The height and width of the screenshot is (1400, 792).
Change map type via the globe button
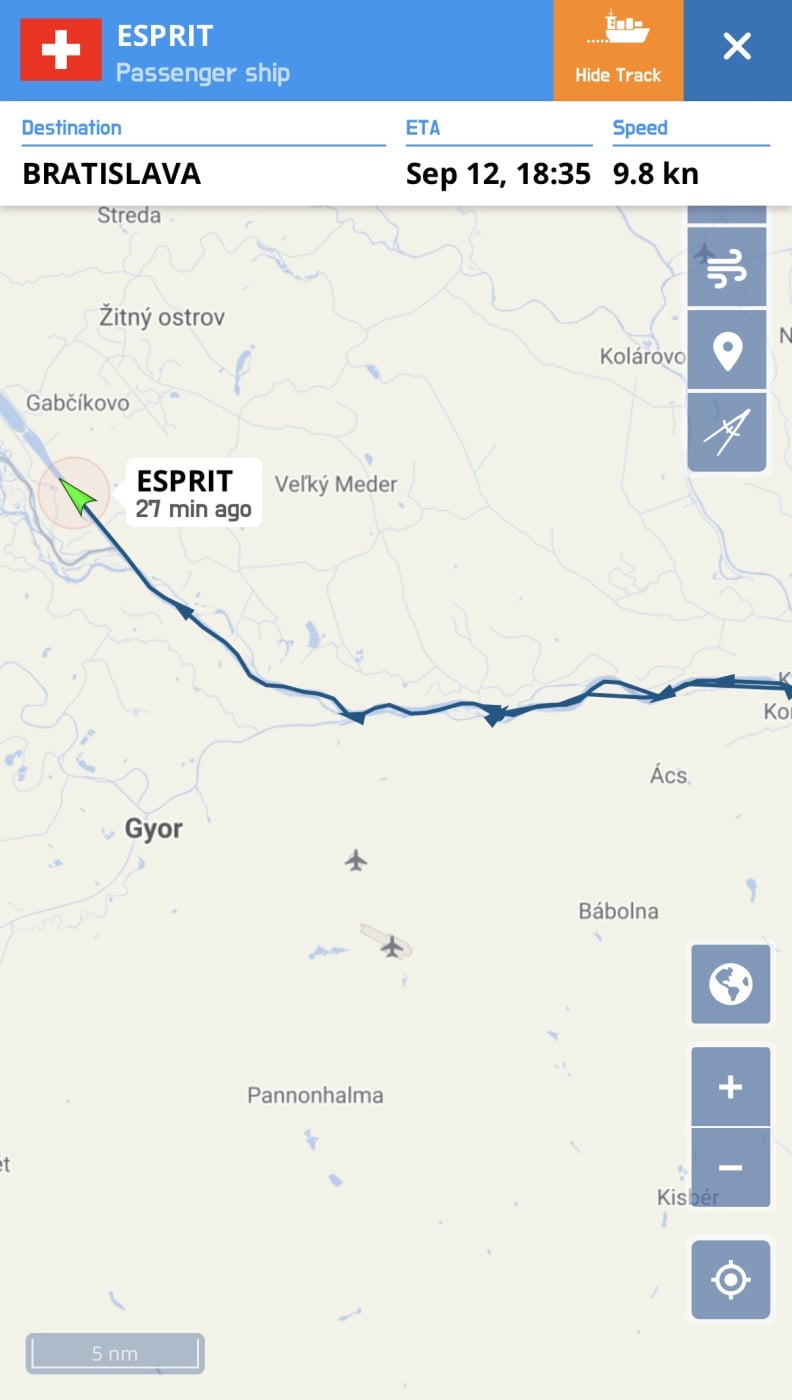(x=731, y=984)
